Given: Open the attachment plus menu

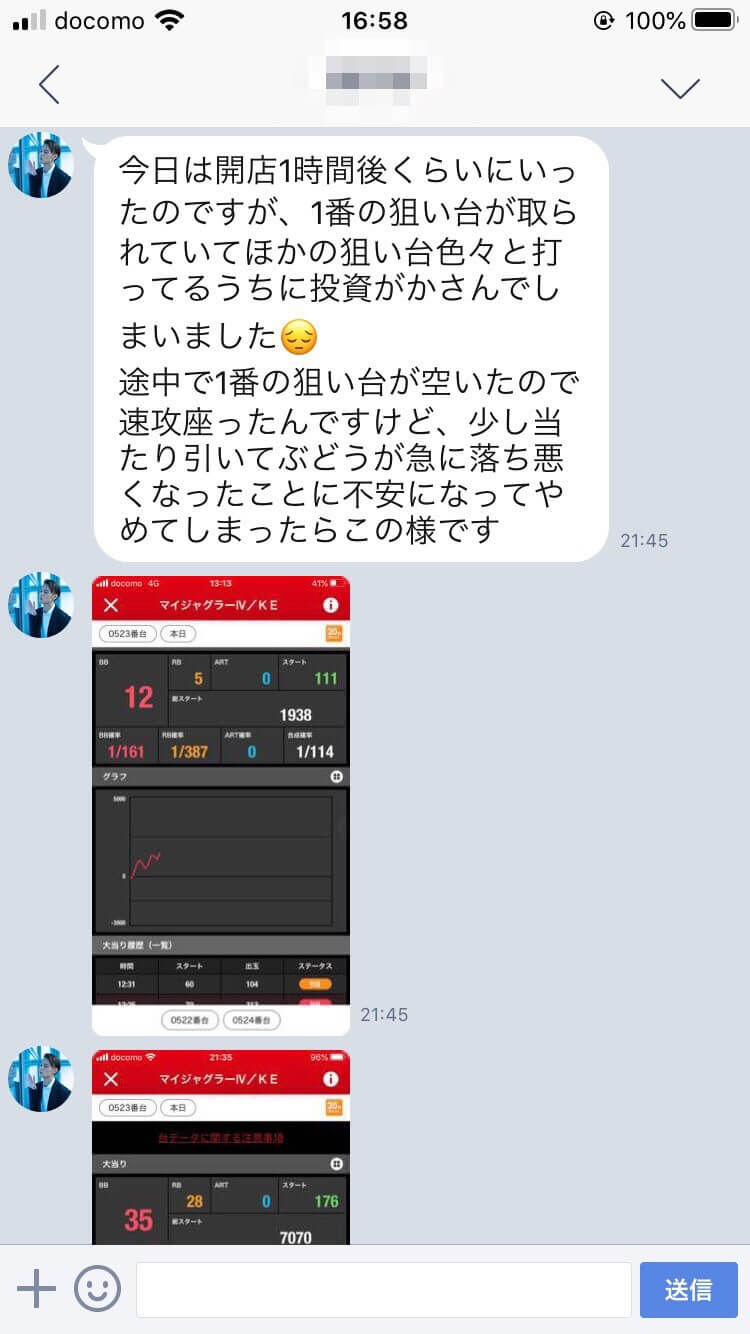Looking at the screenshot, I should click(x=37, y=1288).
